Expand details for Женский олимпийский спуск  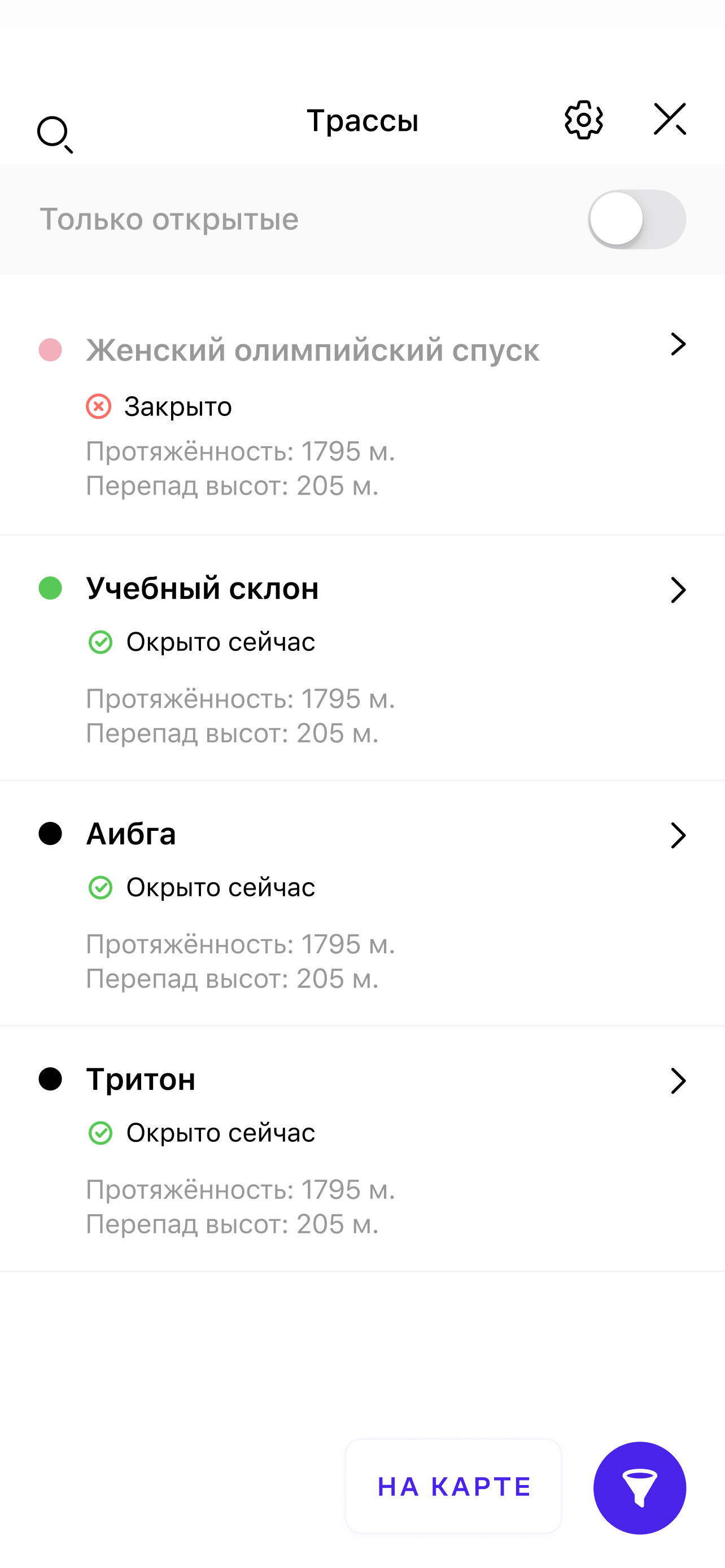[x=678, y=344]
